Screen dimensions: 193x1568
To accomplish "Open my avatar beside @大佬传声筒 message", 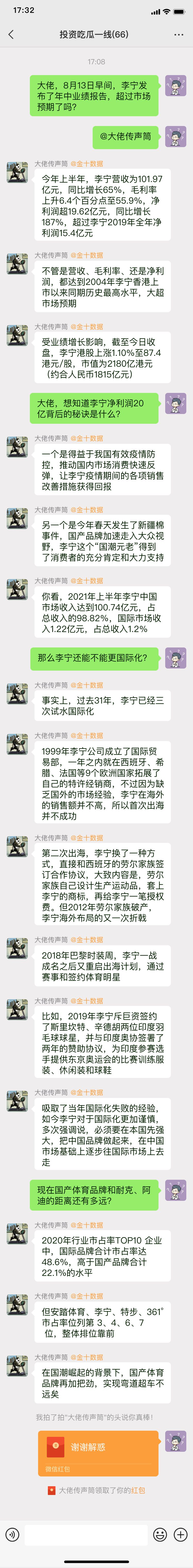I will [x=175, y=136].
